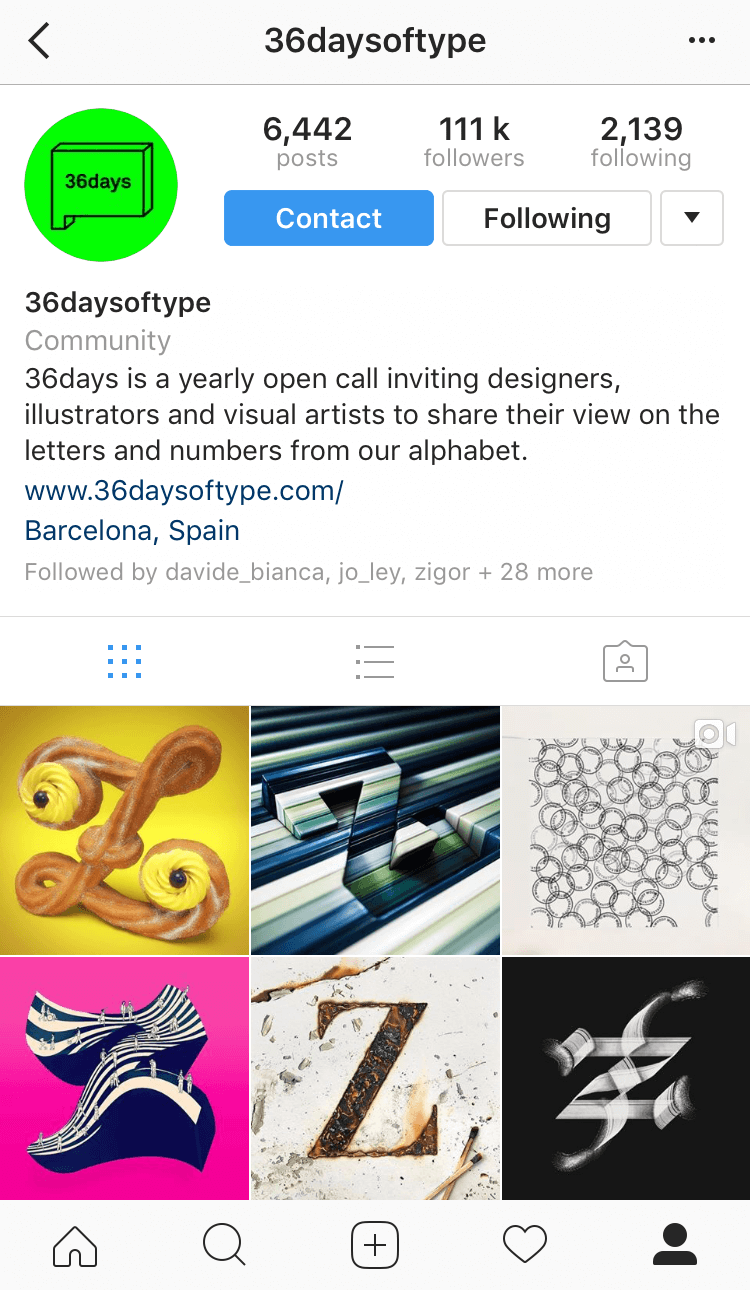Switch to list view of posts
The height and width of the screenshot is (1290, 750).
tap(375, 661)
